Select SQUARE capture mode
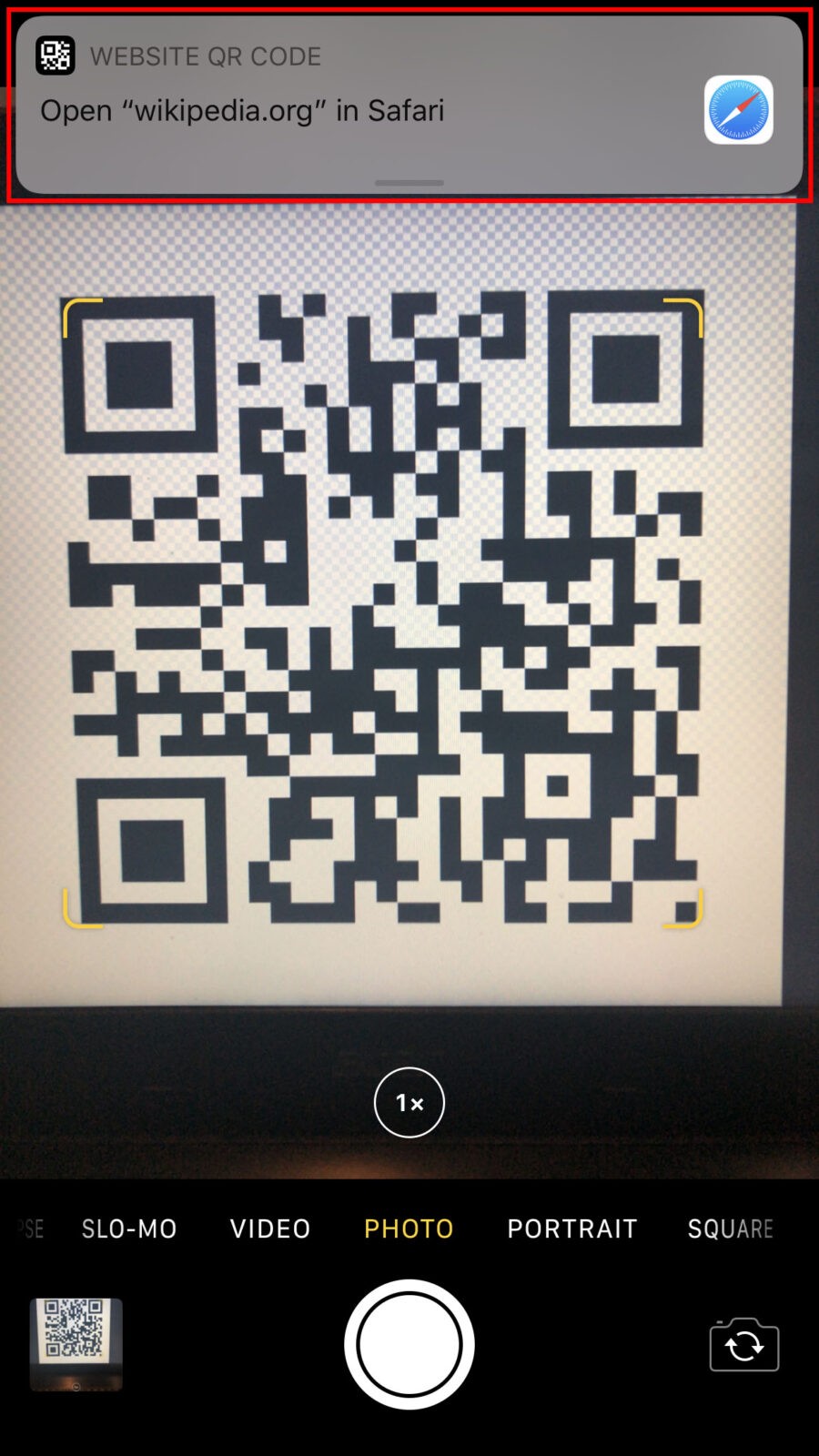 click(x=731, y=1228)
